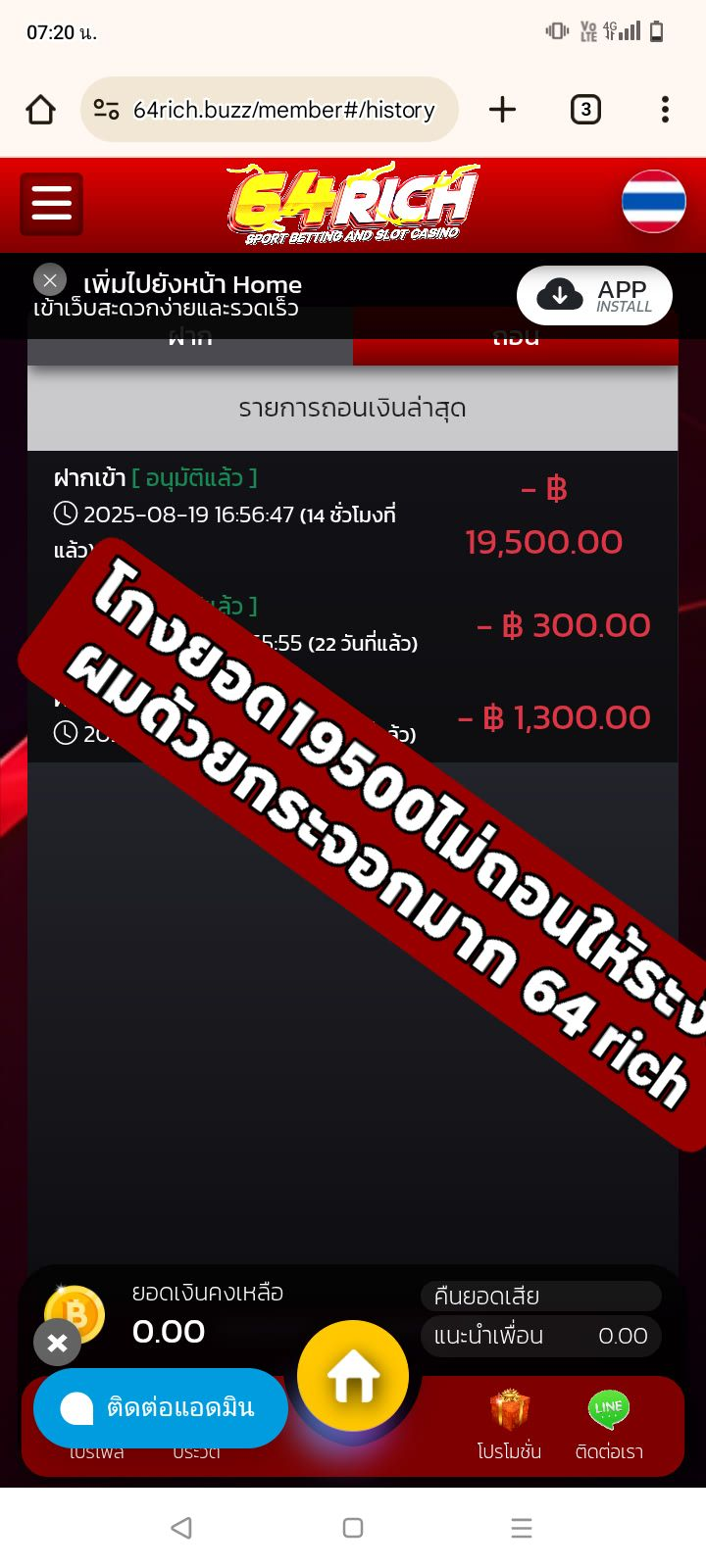Tap the APP INSTALL button
Viewport: 706px width, 1568px height.
point(594,295)
